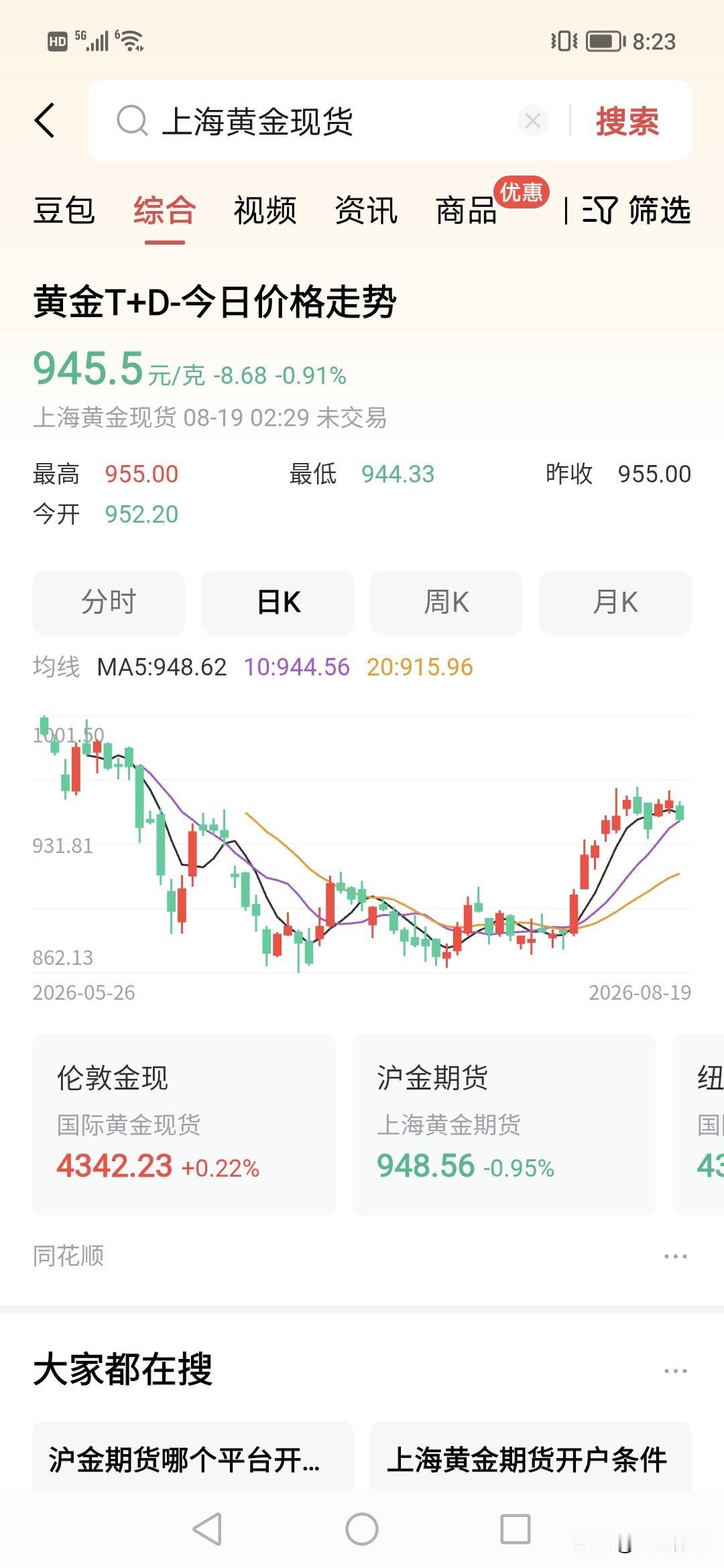Open the more options dots beside 同花顺

pyautogui.click(x=675, y=1256)
